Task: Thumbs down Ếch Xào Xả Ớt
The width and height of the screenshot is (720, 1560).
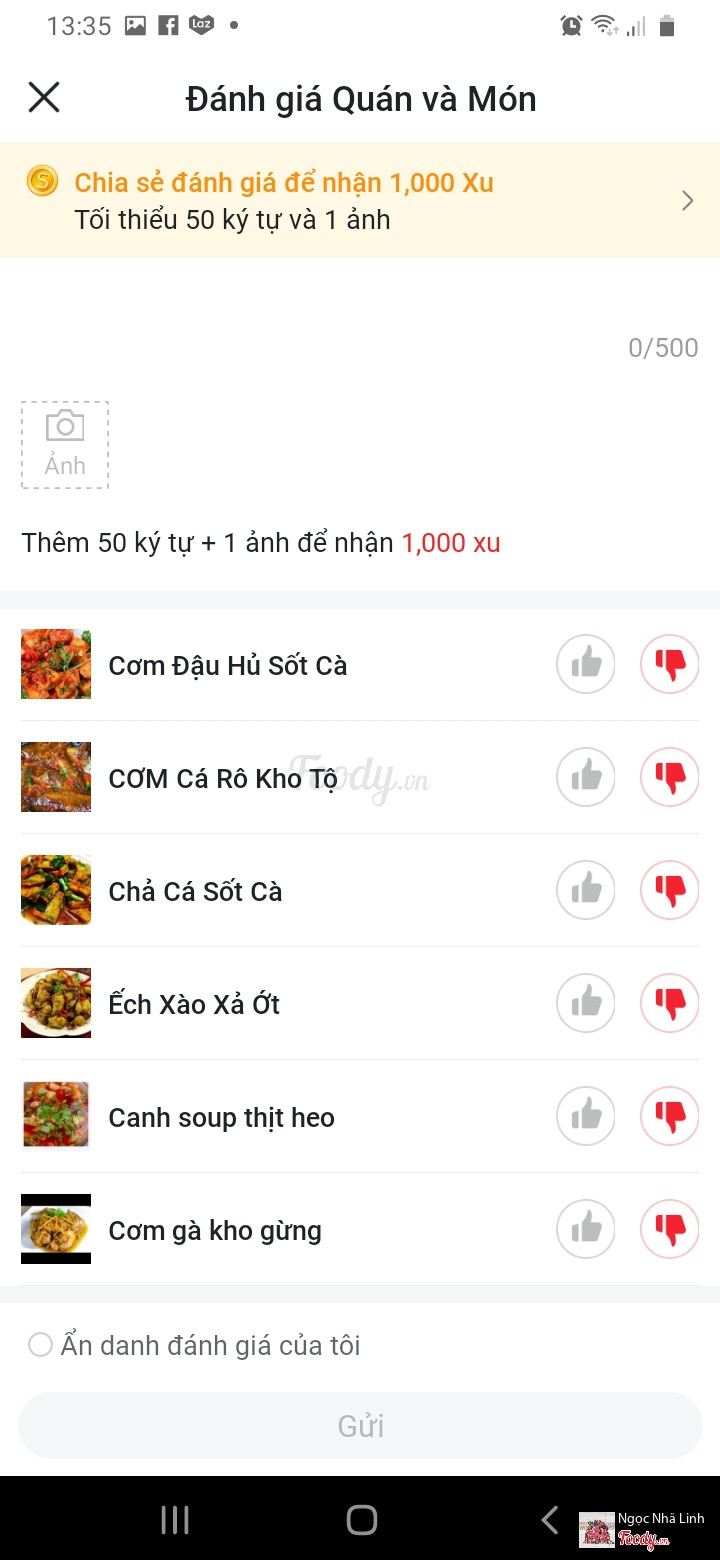Action: pos(670,1003)
